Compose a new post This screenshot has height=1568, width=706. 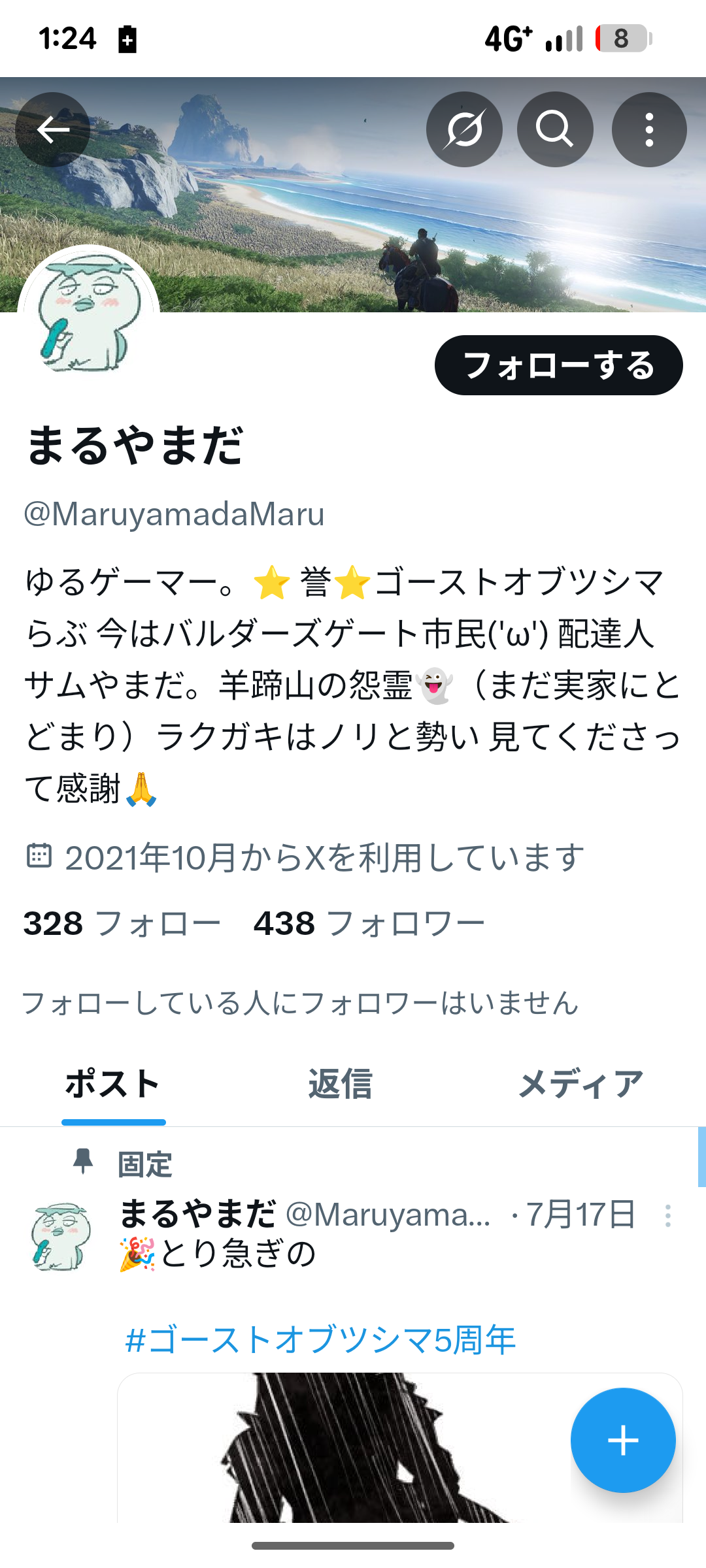click(622, 1441)
